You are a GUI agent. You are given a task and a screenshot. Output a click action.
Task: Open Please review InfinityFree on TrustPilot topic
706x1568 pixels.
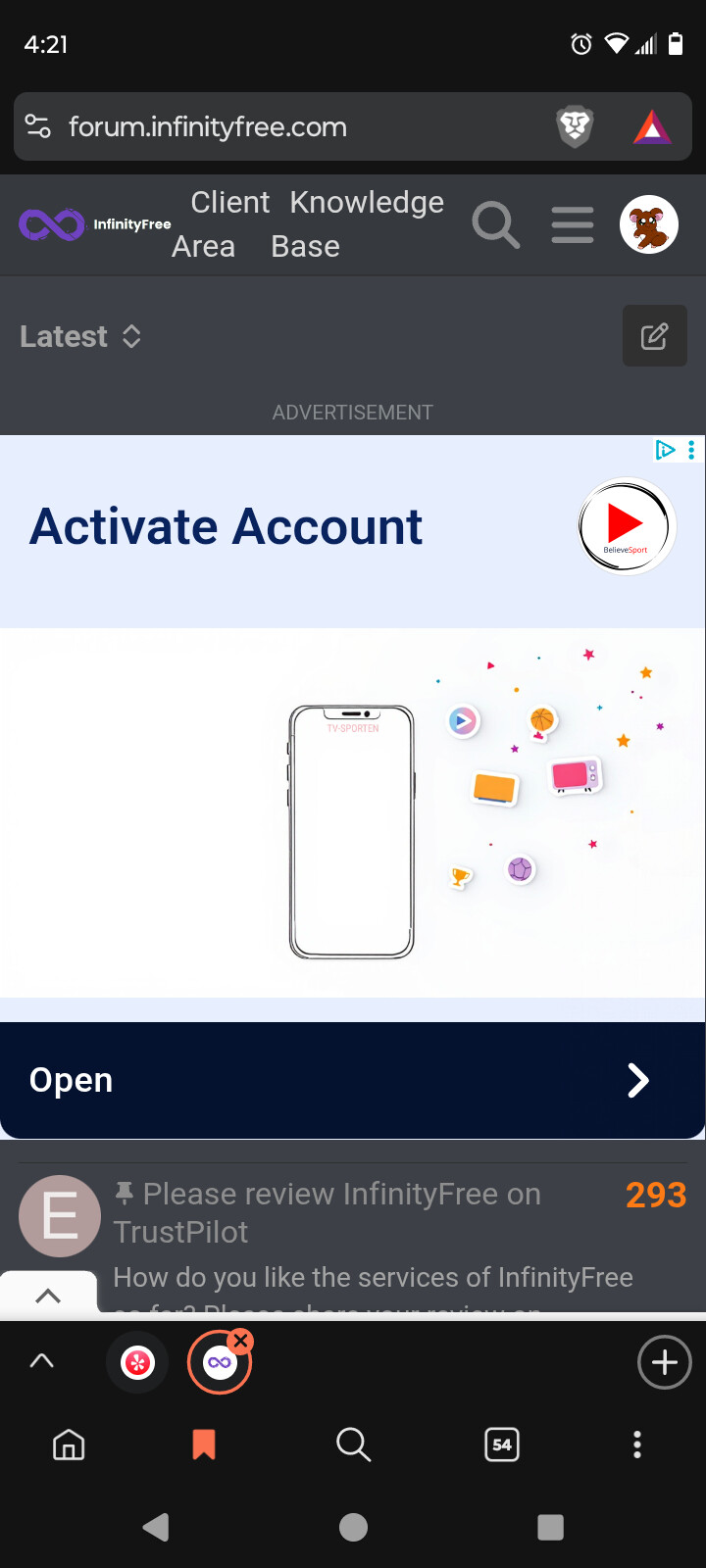341,1212
